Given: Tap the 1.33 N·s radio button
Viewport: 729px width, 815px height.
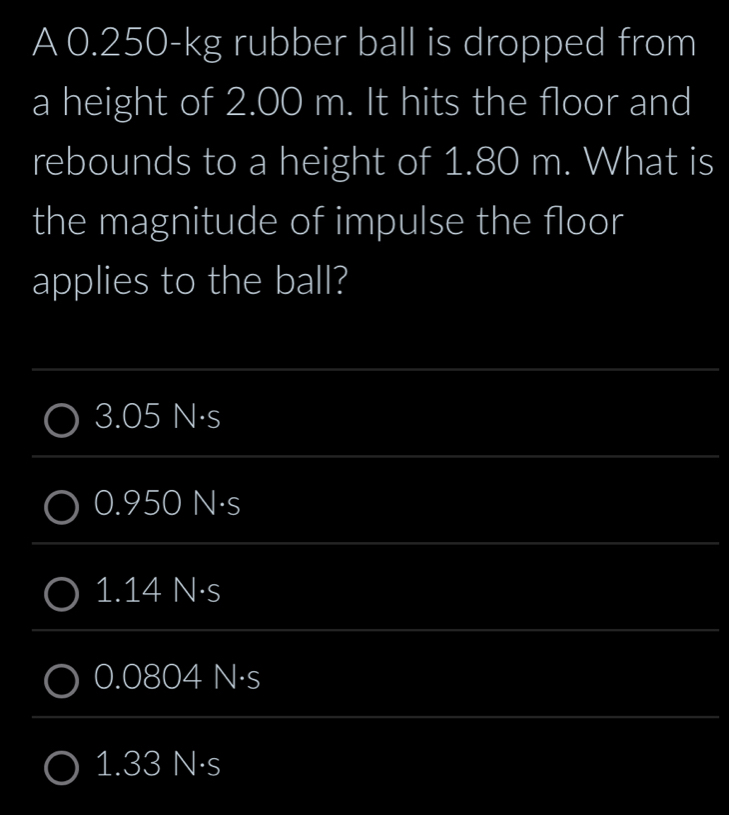Looking at the screenshot, I should 62,768.
